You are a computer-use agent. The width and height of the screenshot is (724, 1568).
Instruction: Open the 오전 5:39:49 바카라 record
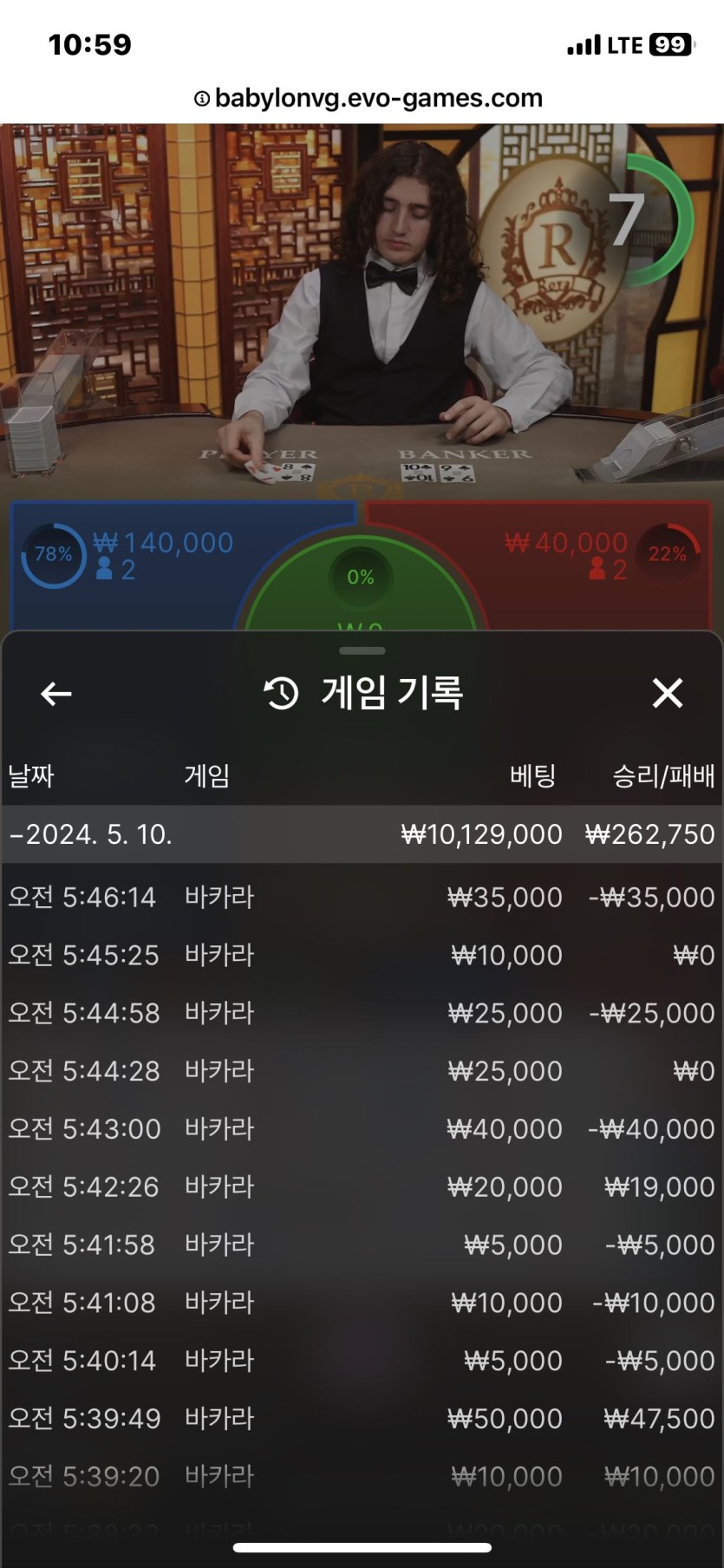[362, 1419]
